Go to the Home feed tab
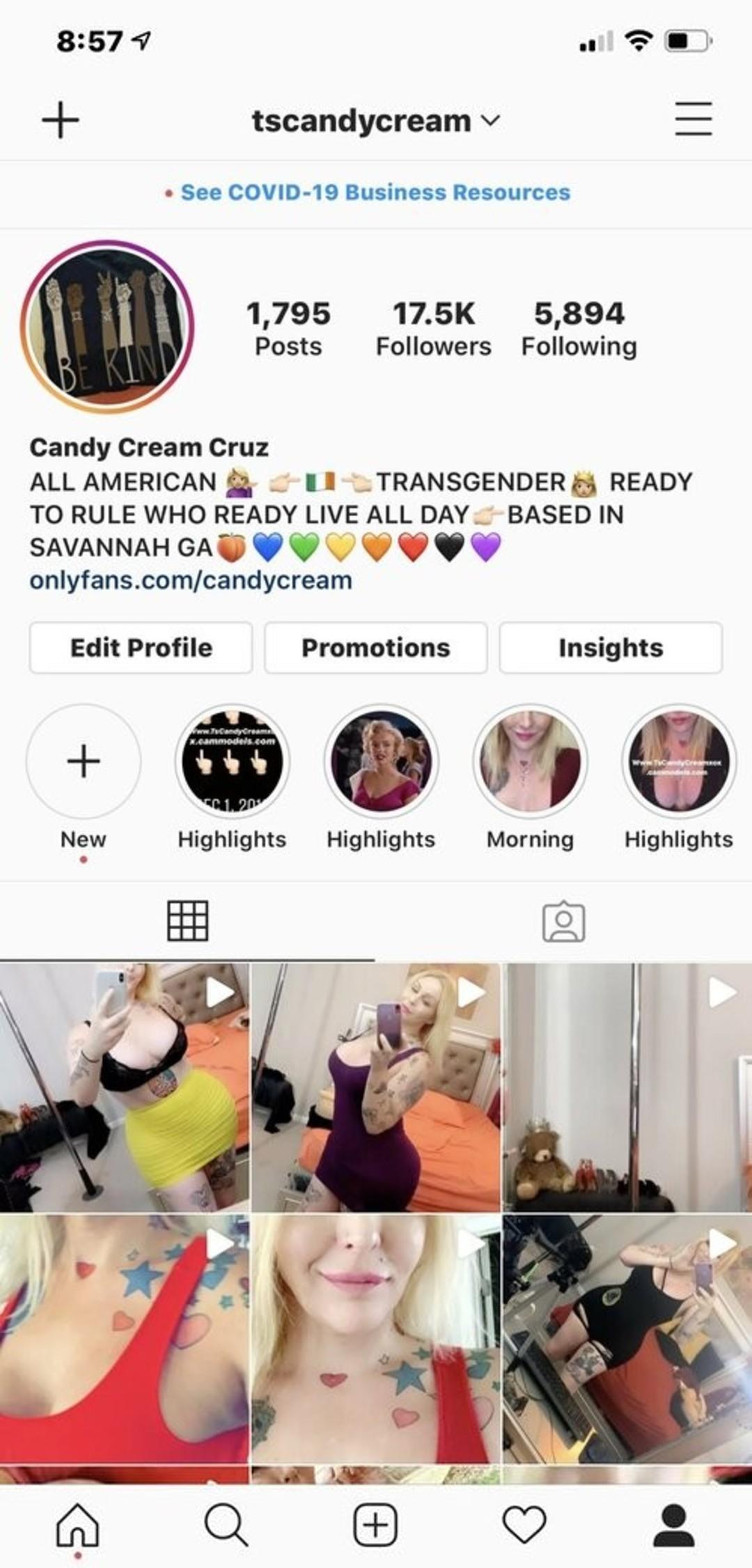The height and width of the screenshot is (1568, 752). point(77,1525)
